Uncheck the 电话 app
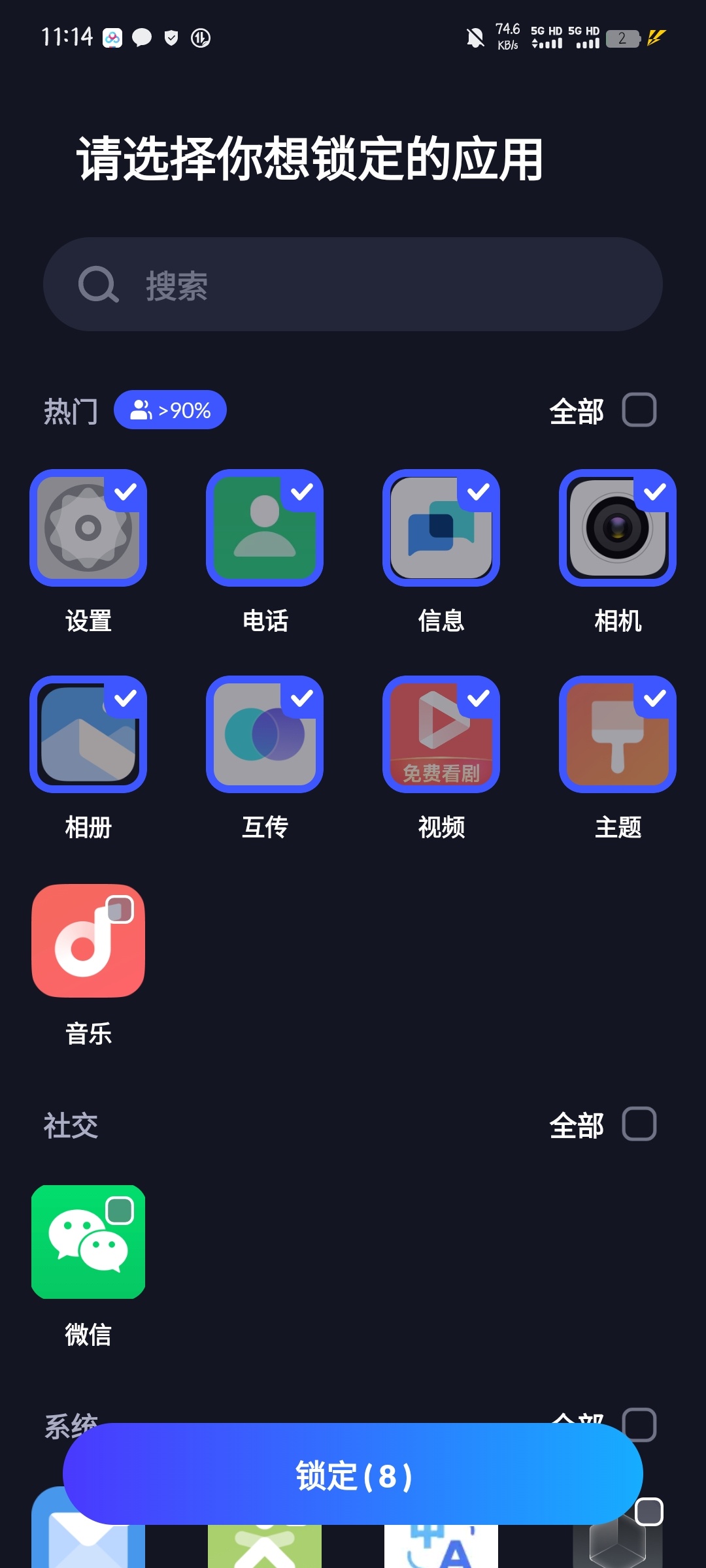The height and width of the screenshot is (1568, 706). 265,528
